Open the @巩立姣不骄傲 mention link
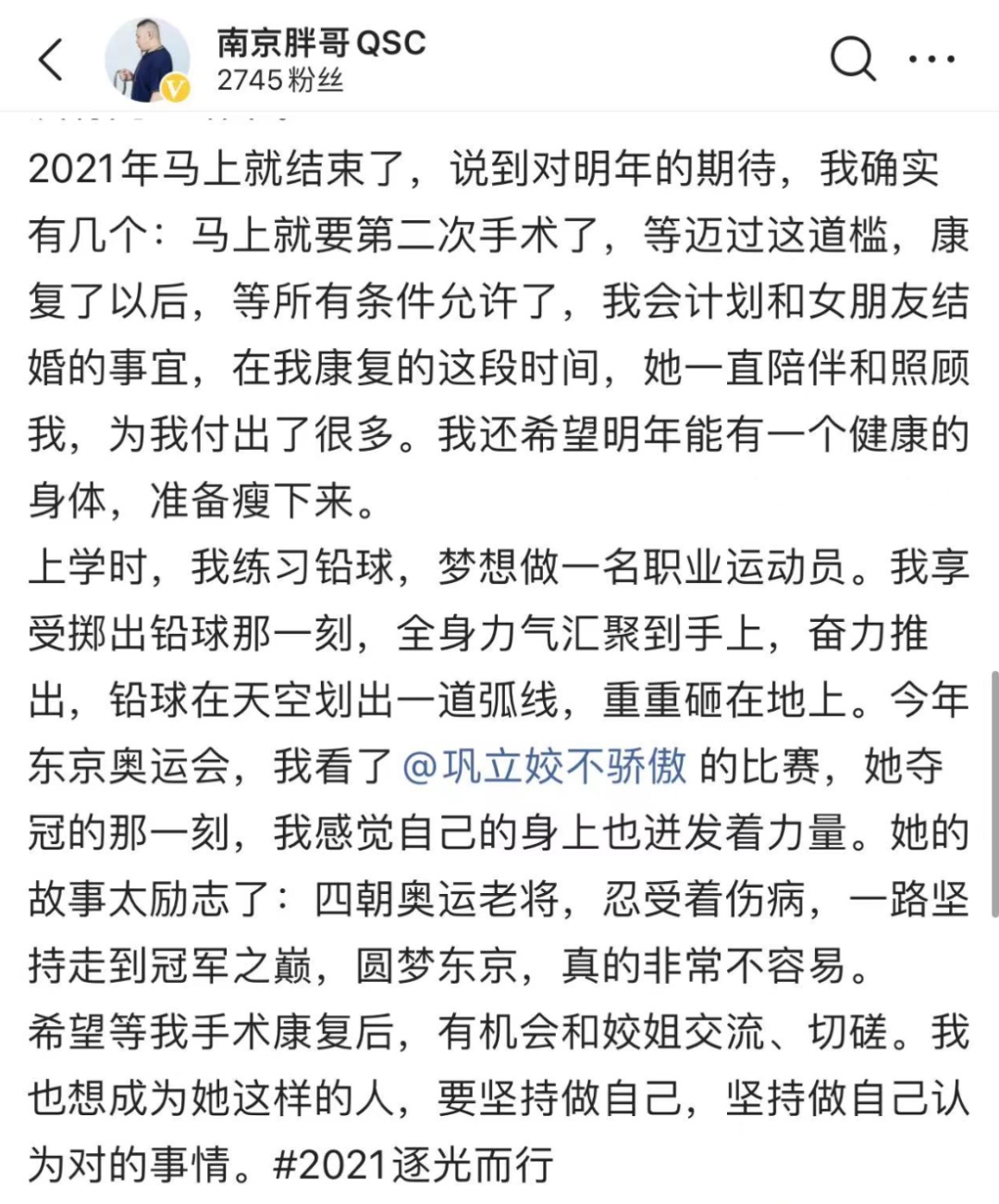The width and height of the screenshot is (999, 1204). coord(545,766)
